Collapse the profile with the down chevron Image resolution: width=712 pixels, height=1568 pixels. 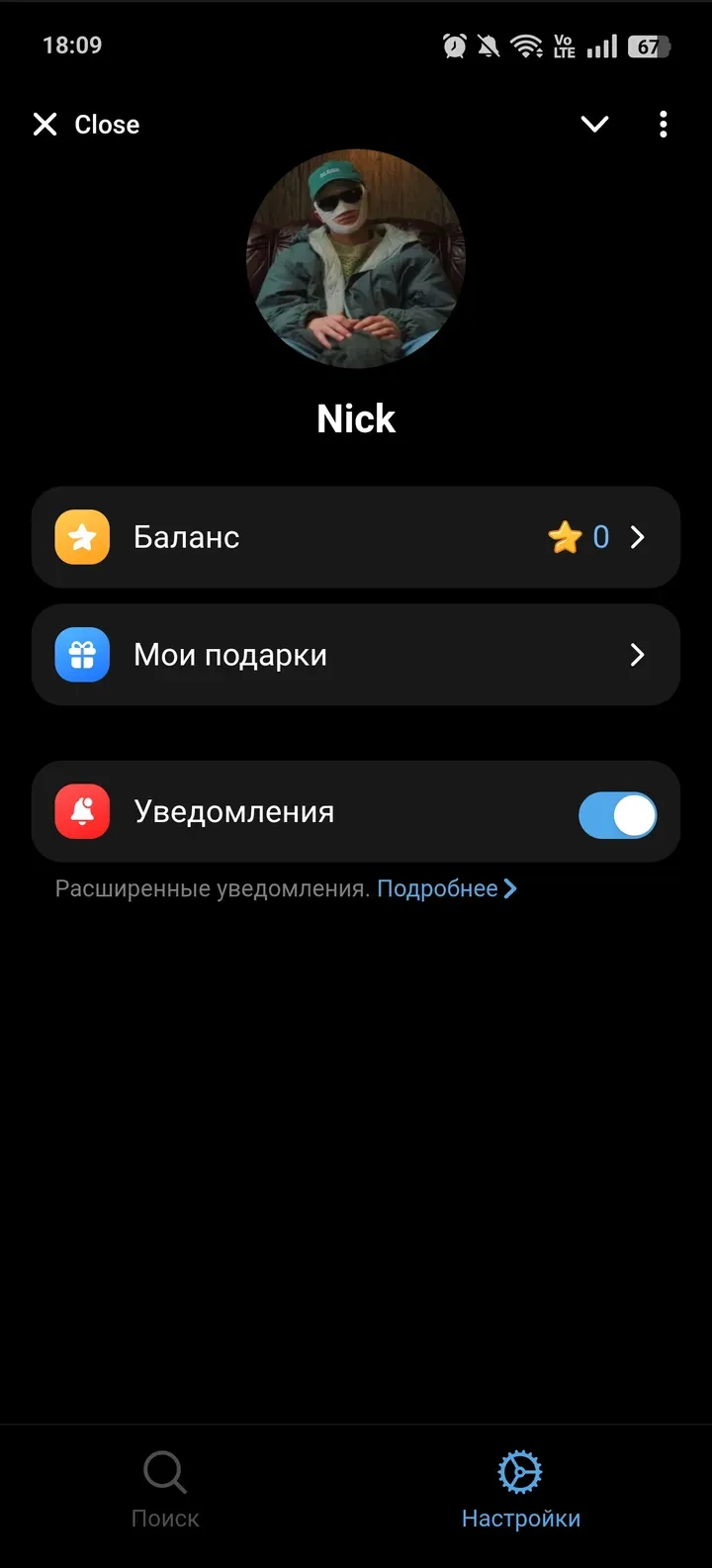pos(593,124)
